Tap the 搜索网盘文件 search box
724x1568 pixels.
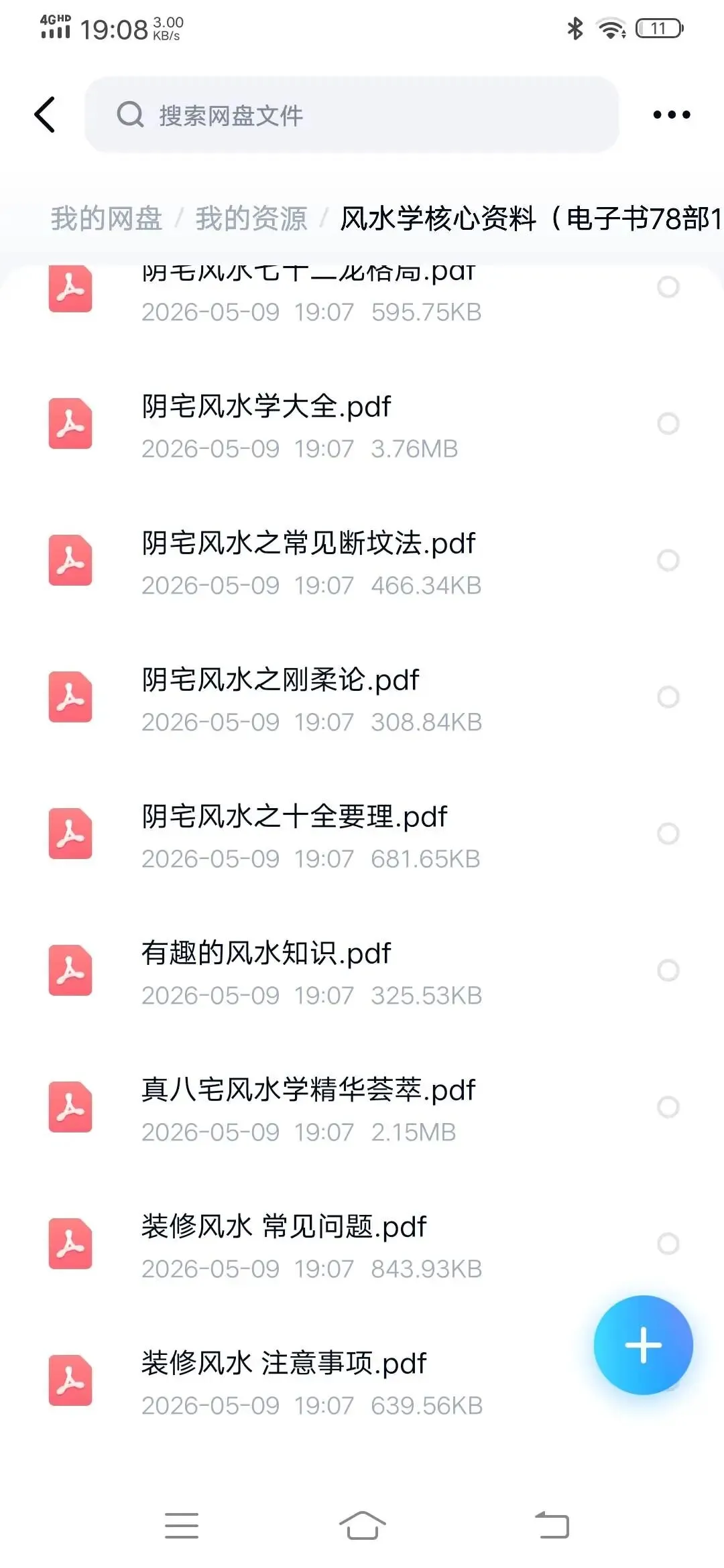click(351, 115)
